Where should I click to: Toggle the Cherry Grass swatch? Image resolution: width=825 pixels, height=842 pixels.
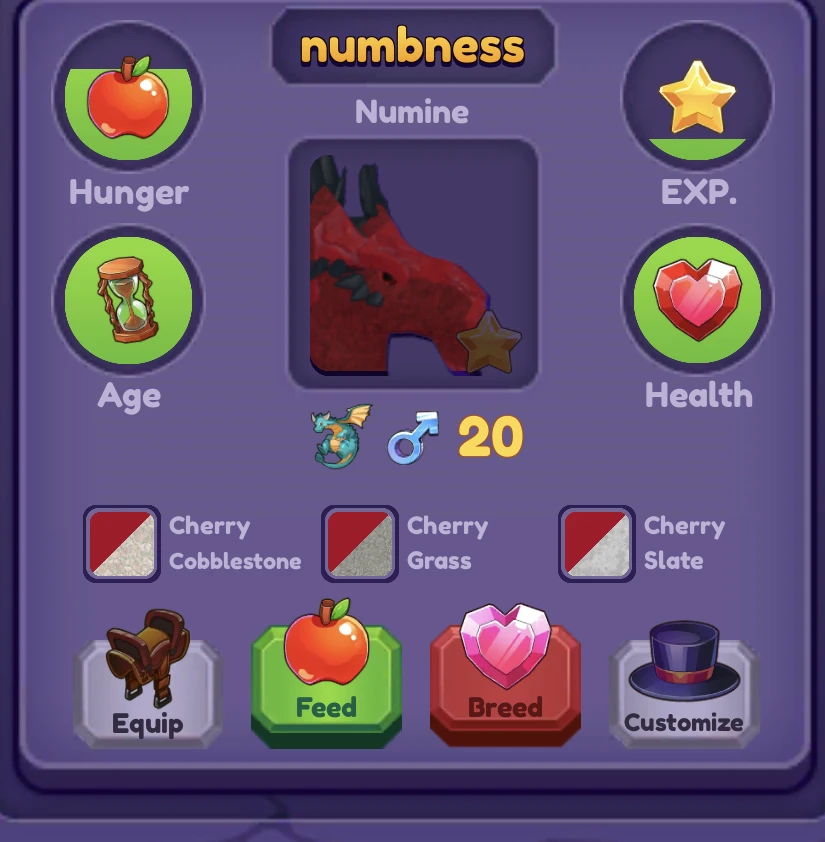[358, 543]
